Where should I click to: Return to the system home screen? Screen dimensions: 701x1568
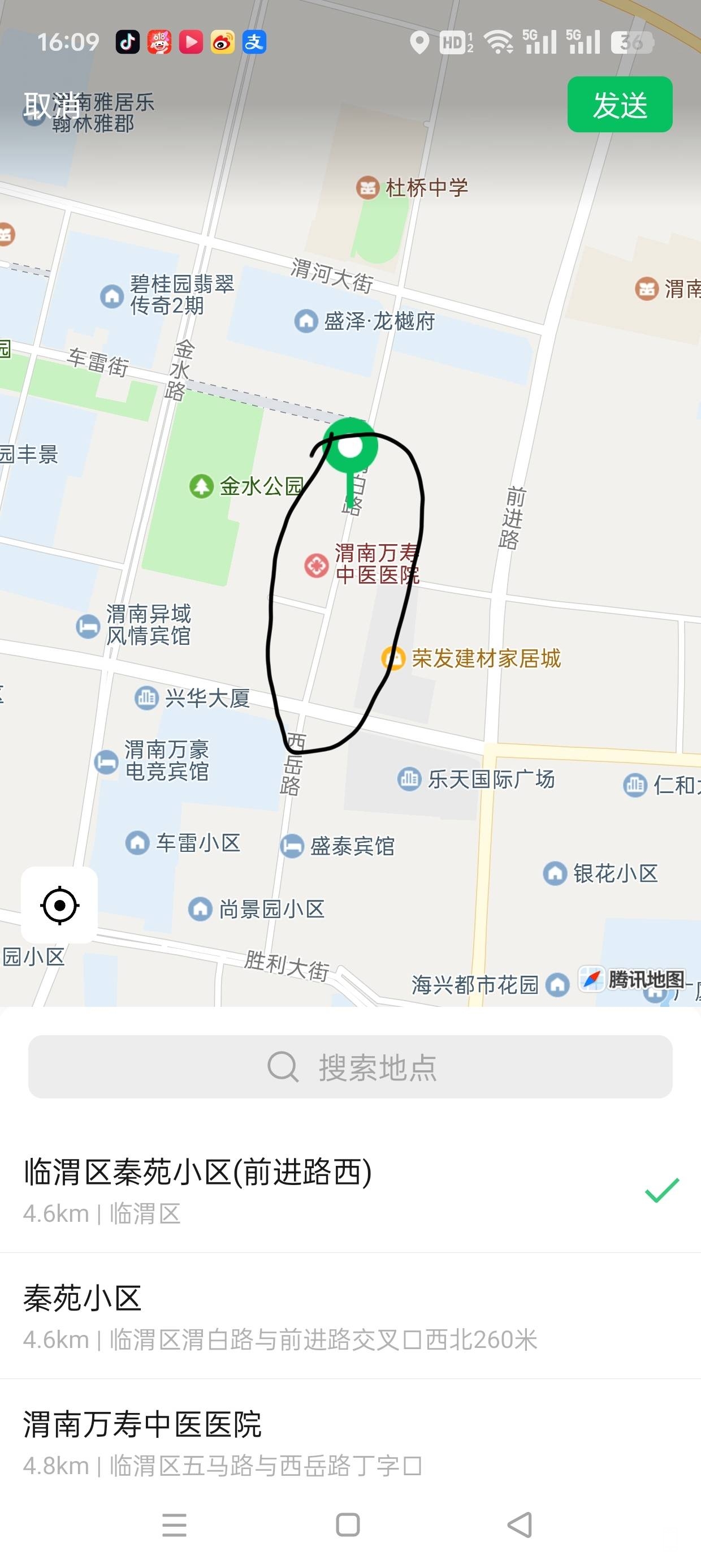pyautogui.click(x=348, y=1525)
